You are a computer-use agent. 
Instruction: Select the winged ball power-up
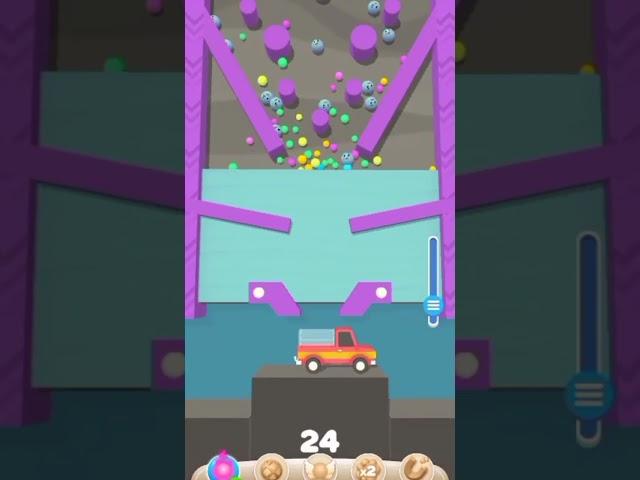pyautogui.click(x=319, y=468)
